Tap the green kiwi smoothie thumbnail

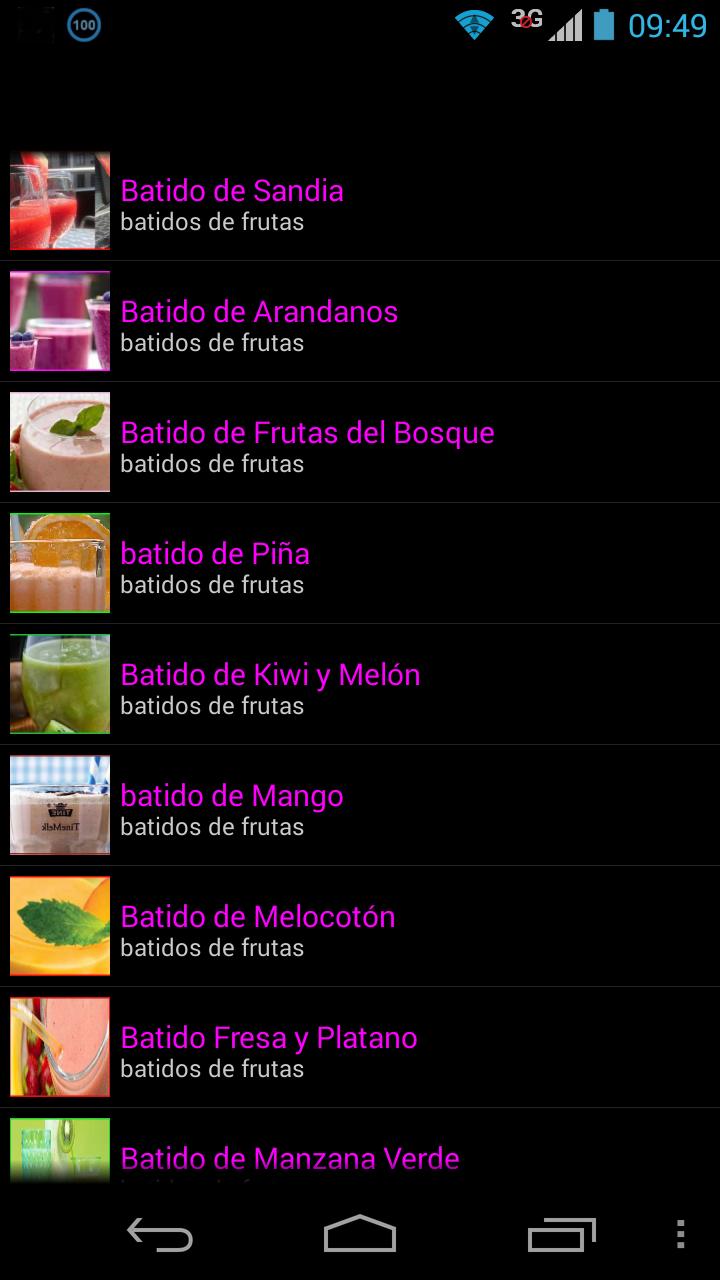click(x=59, y=684)
